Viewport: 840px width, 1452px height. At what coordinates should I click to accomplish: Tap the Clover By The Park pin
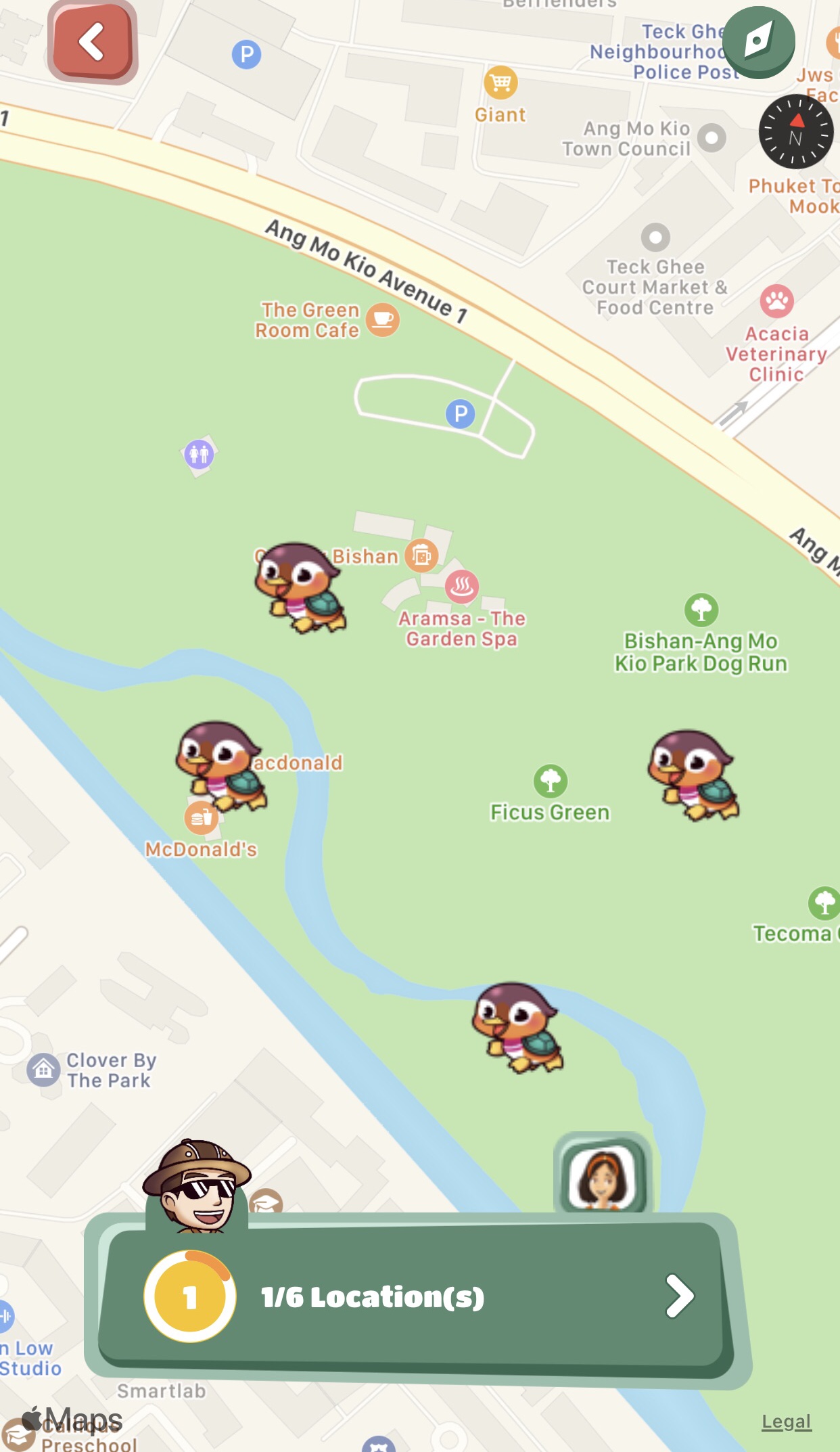pos(44,1070)
